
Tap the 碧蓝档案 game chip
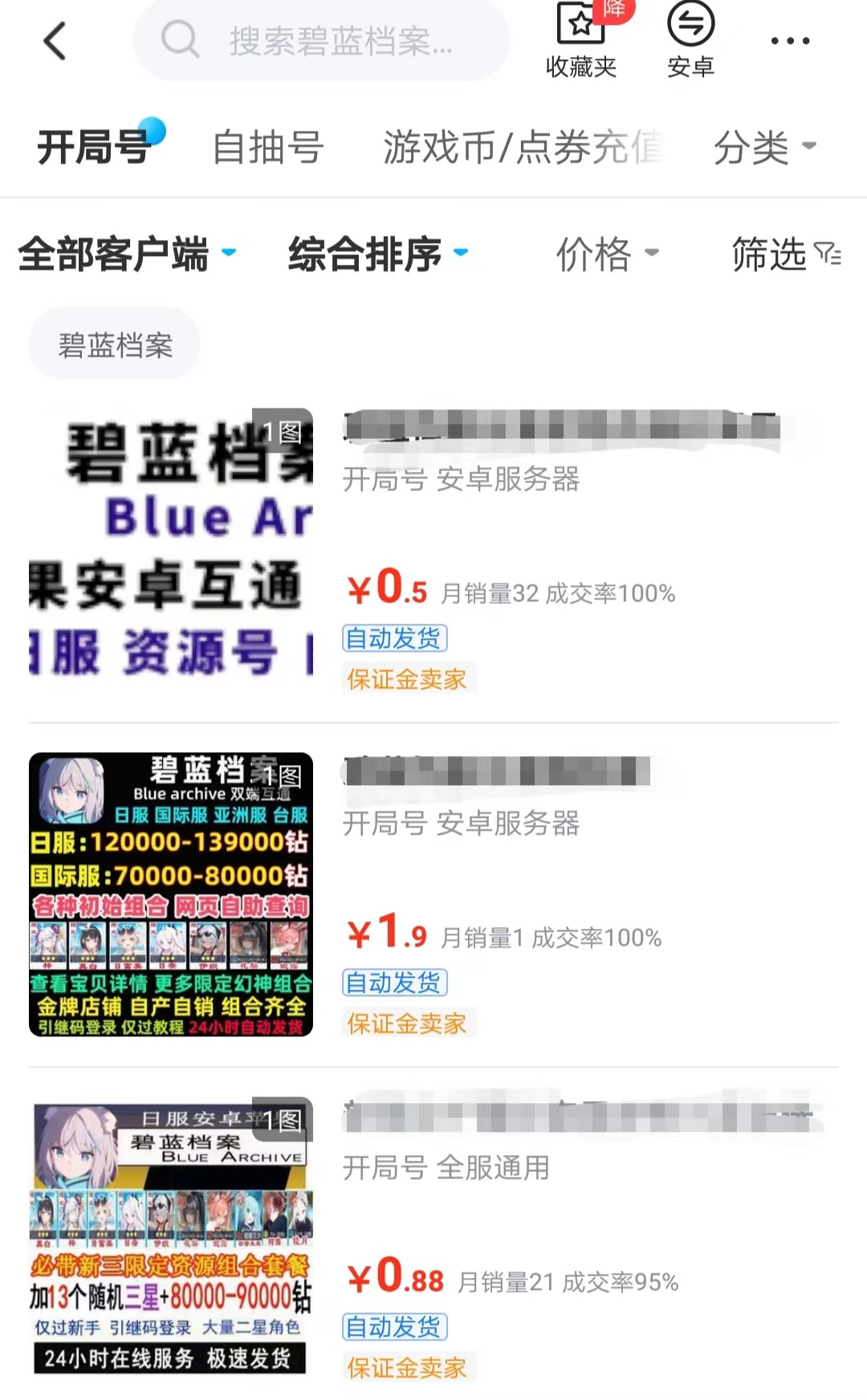click(115, 345)
